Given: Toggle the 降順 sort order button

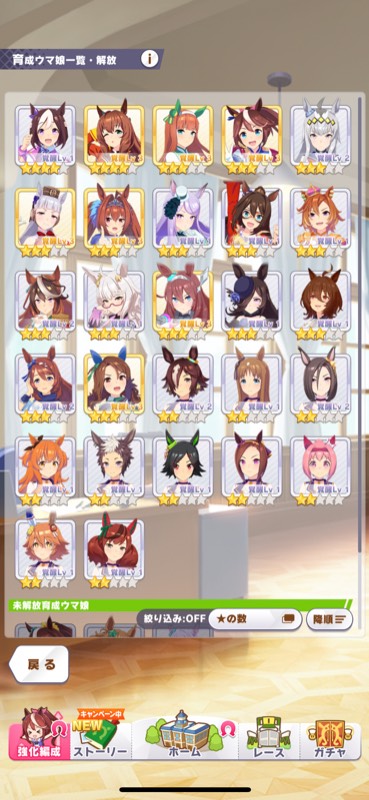Looking at the screenshot, I should point(329,619).
